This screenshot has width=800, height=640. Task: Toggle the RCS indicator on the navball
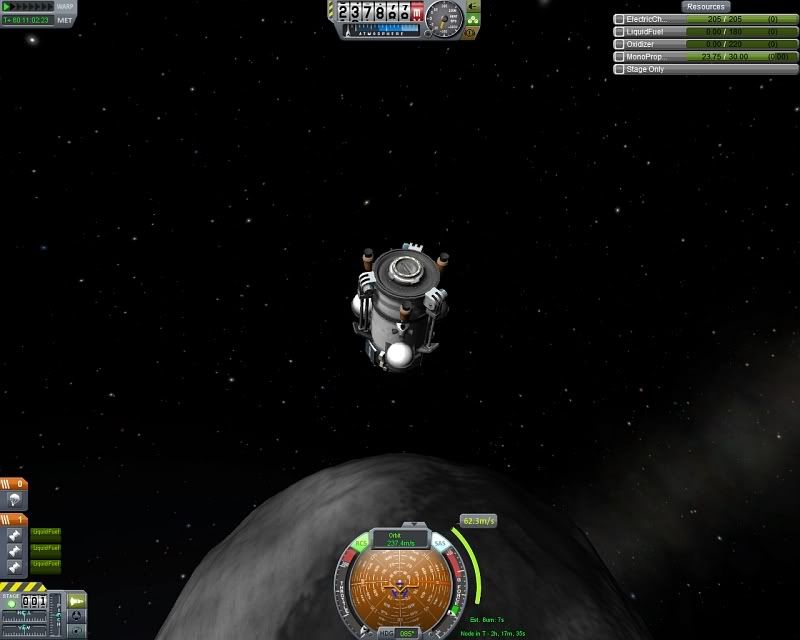358,545
